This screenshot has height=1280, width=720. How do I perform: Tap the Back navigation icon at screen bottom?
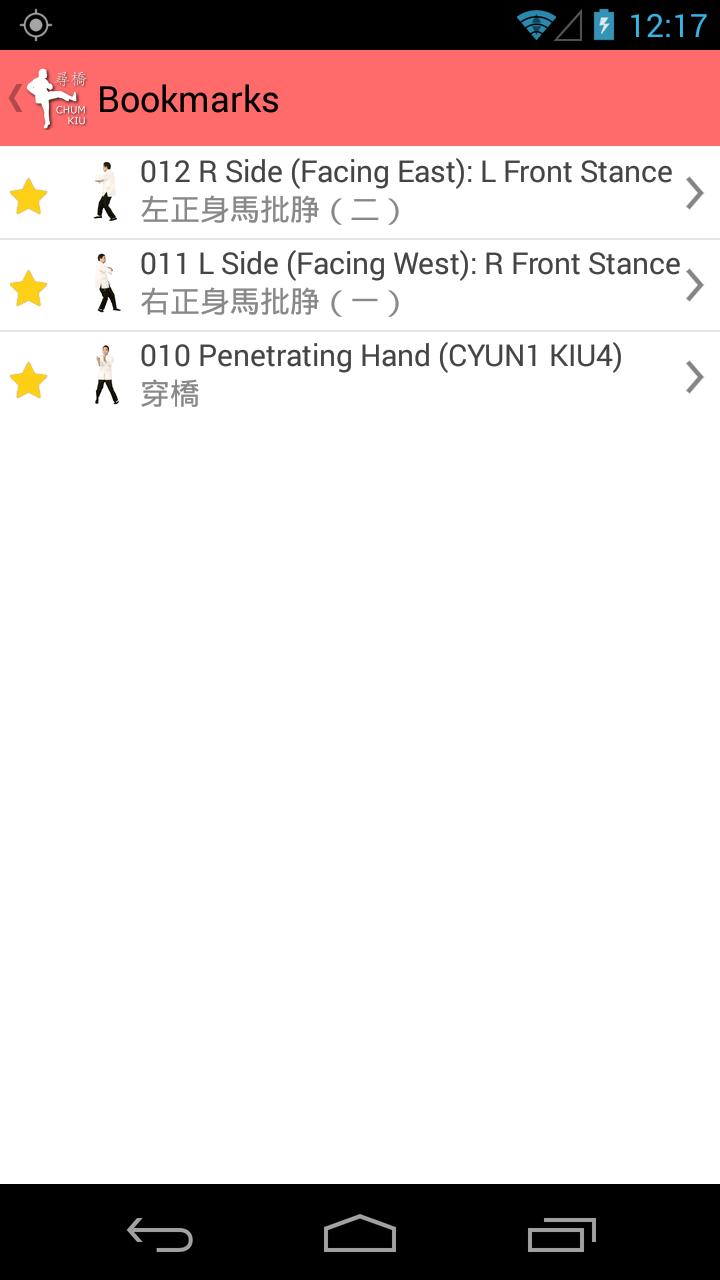coord(160,1236)
